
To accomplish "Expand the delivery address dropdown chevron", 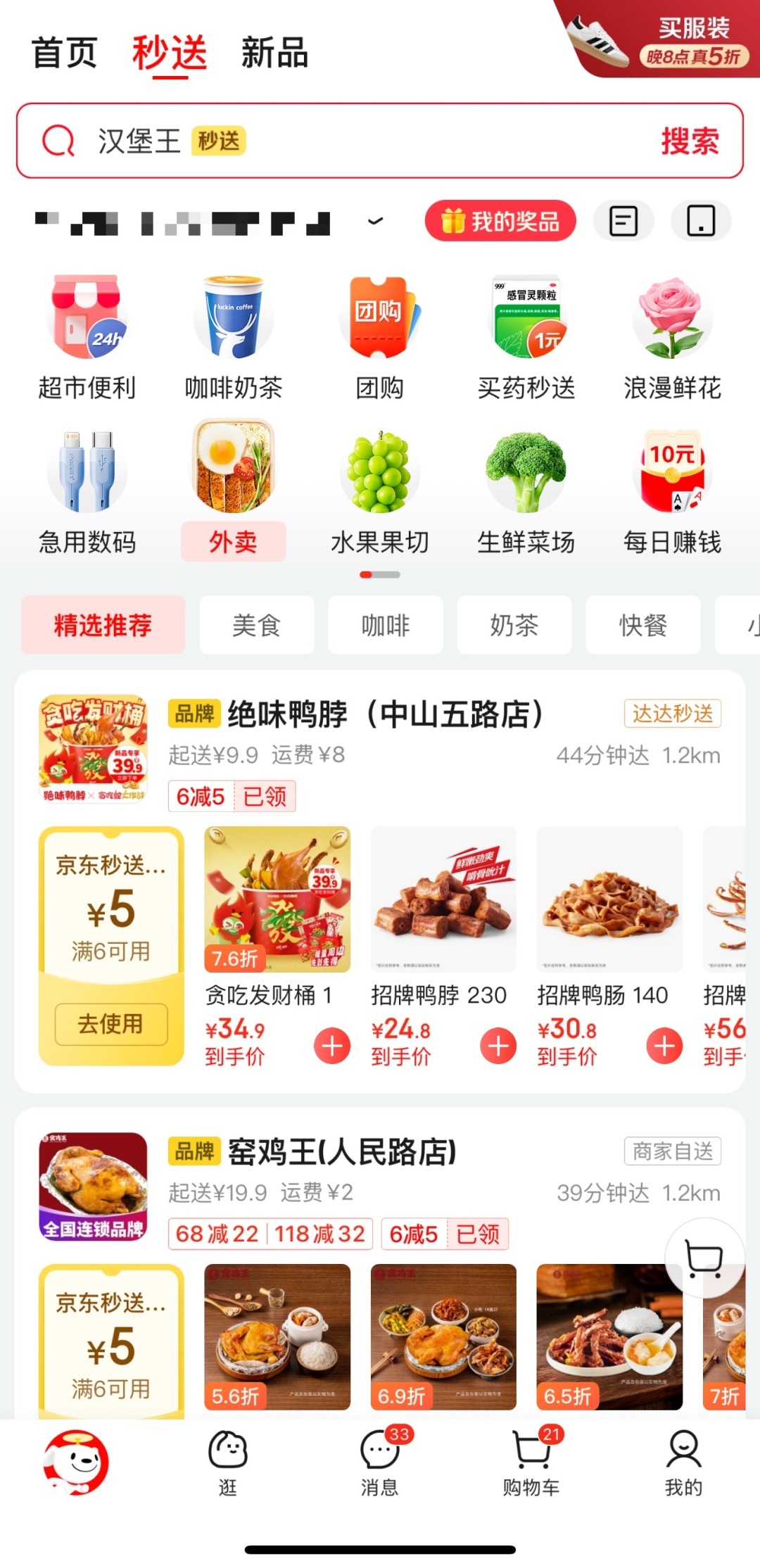I will (x=376, y=222).
